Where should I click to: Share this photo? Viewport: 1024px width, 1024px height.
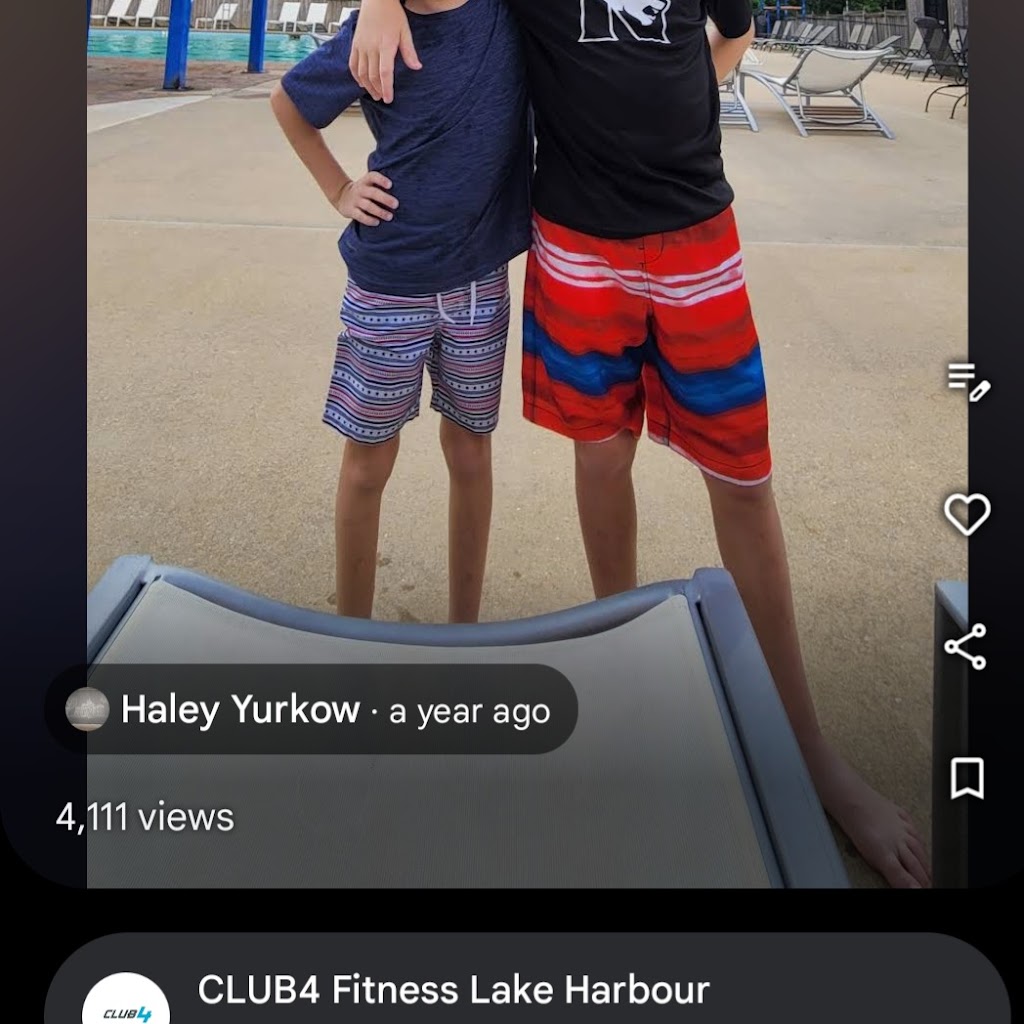(x=966, y=646)
